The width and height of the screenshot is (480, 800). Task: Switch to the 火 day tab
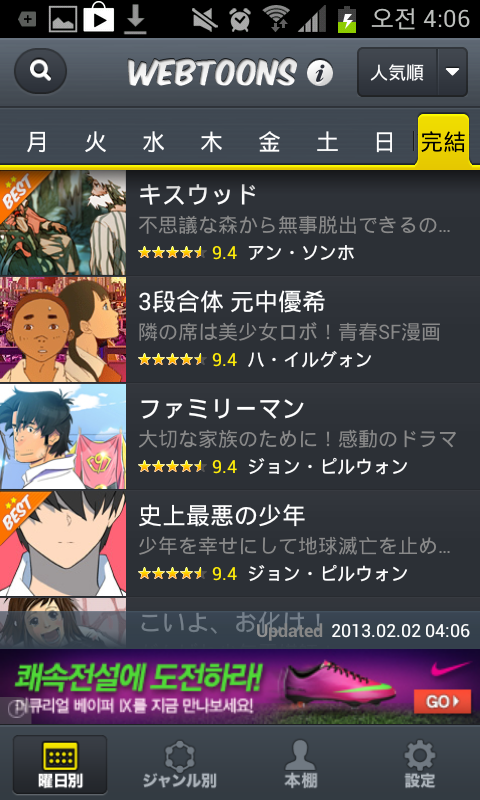[x=95, y=142]
